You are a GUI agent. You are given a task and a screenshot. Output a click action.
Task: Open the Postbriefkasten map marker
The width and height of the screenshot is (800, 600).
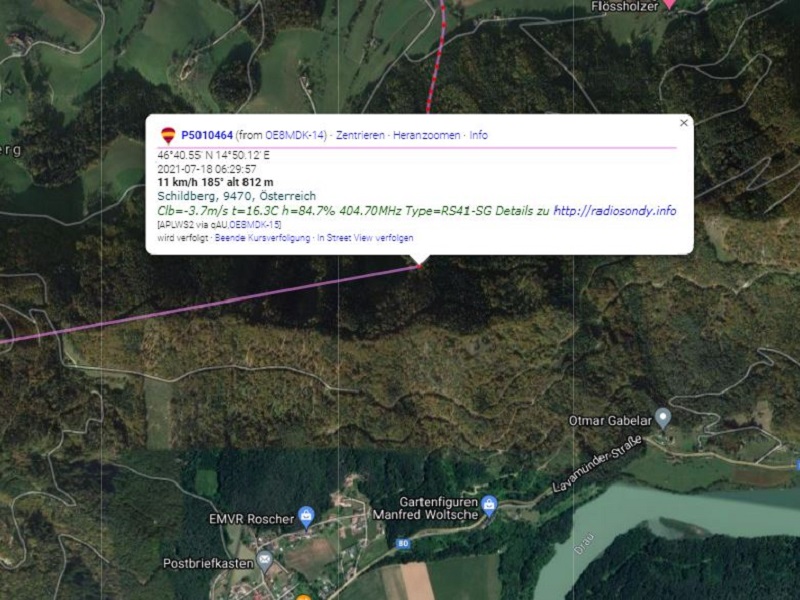pyautogui.click(x=264, y=560)
